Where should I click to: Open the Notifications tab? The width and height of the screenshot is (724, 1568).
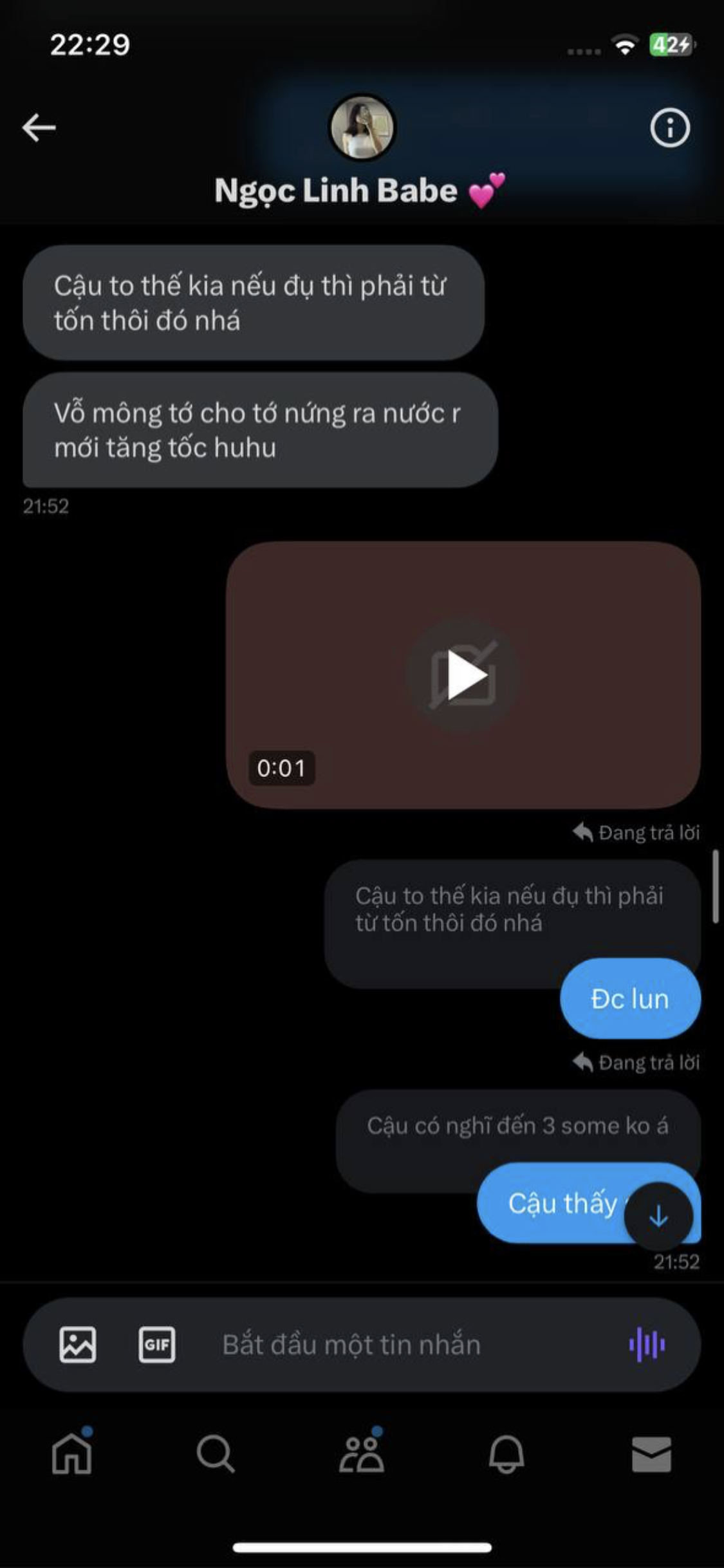(506, 1454)
